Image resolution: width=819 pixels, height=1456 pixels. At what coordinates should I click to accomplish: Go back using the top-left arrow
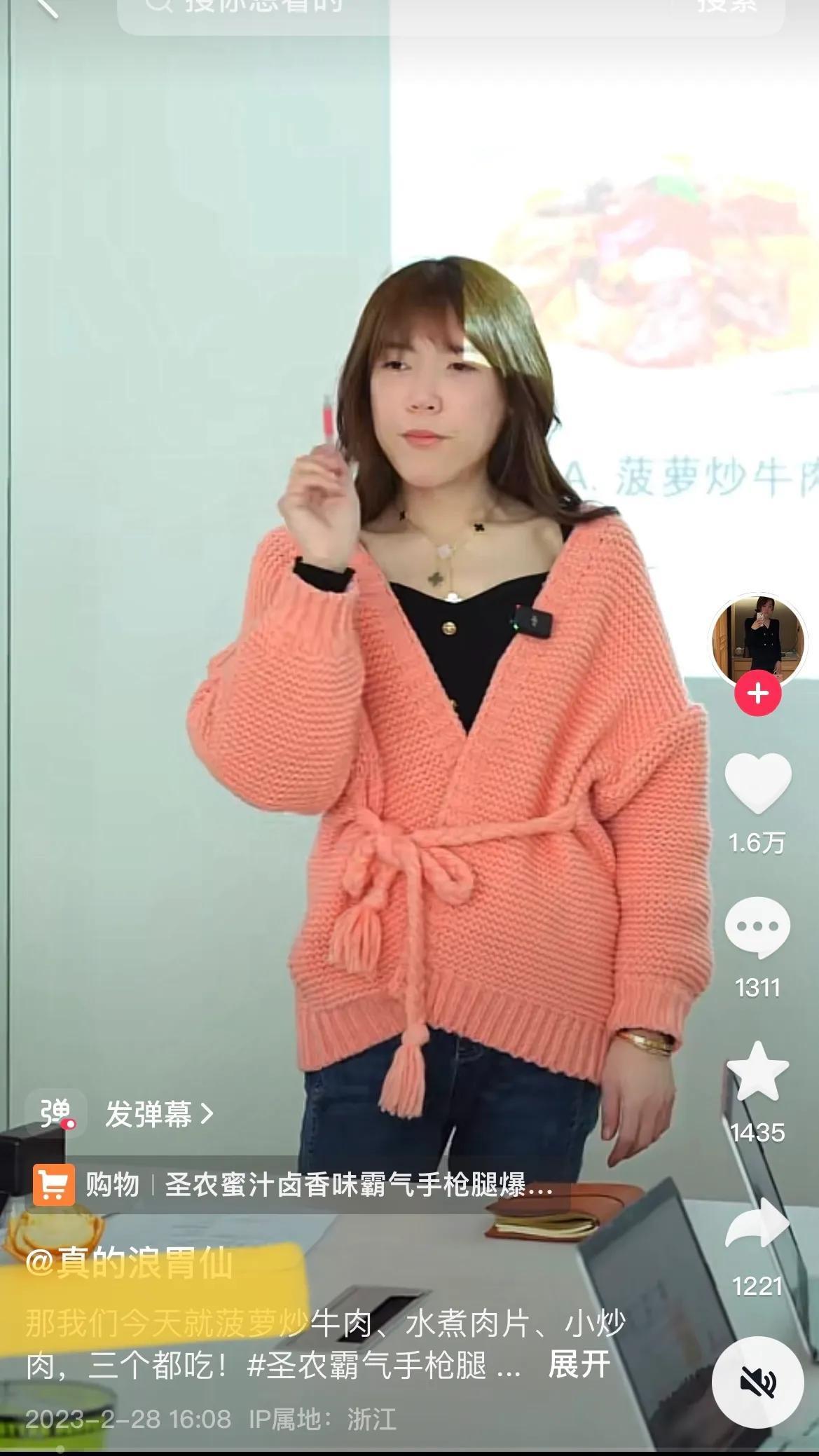pos(43,7)
